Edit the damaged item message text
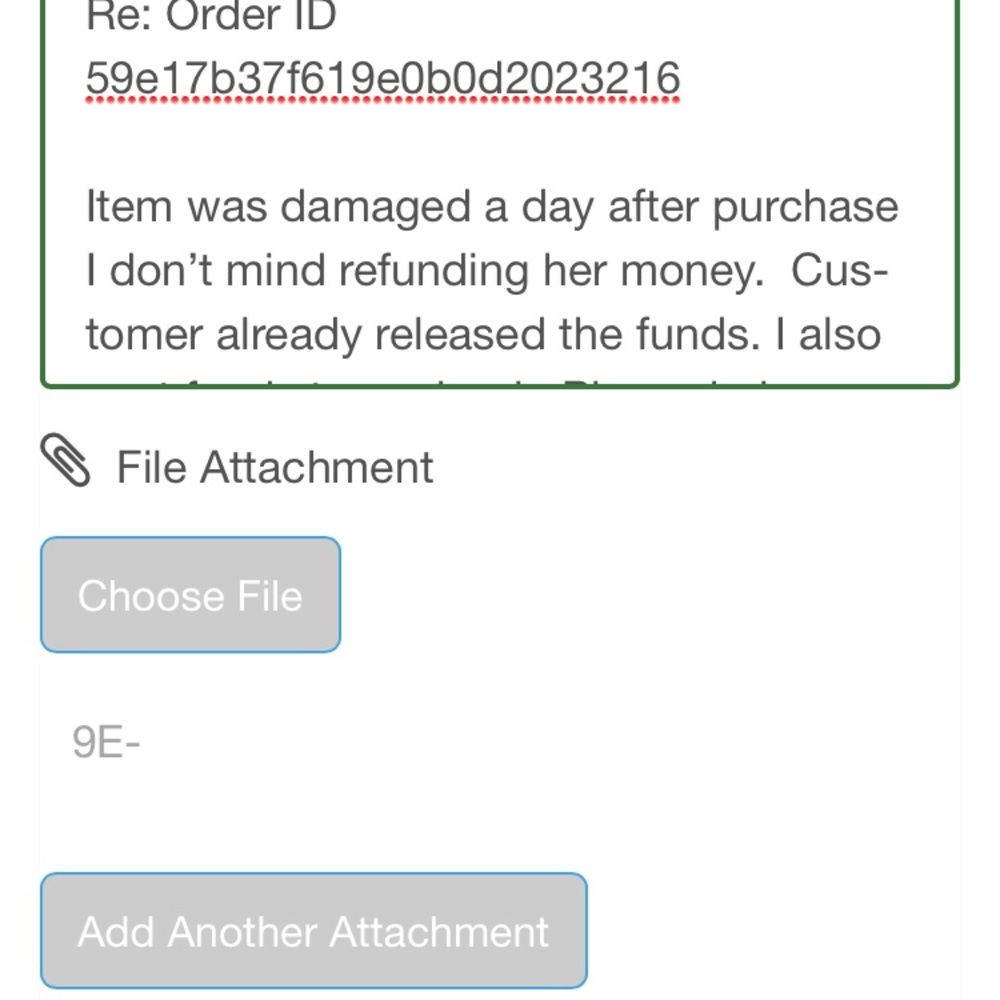This screenshot has height=1000, width=1000. point(490,270)
